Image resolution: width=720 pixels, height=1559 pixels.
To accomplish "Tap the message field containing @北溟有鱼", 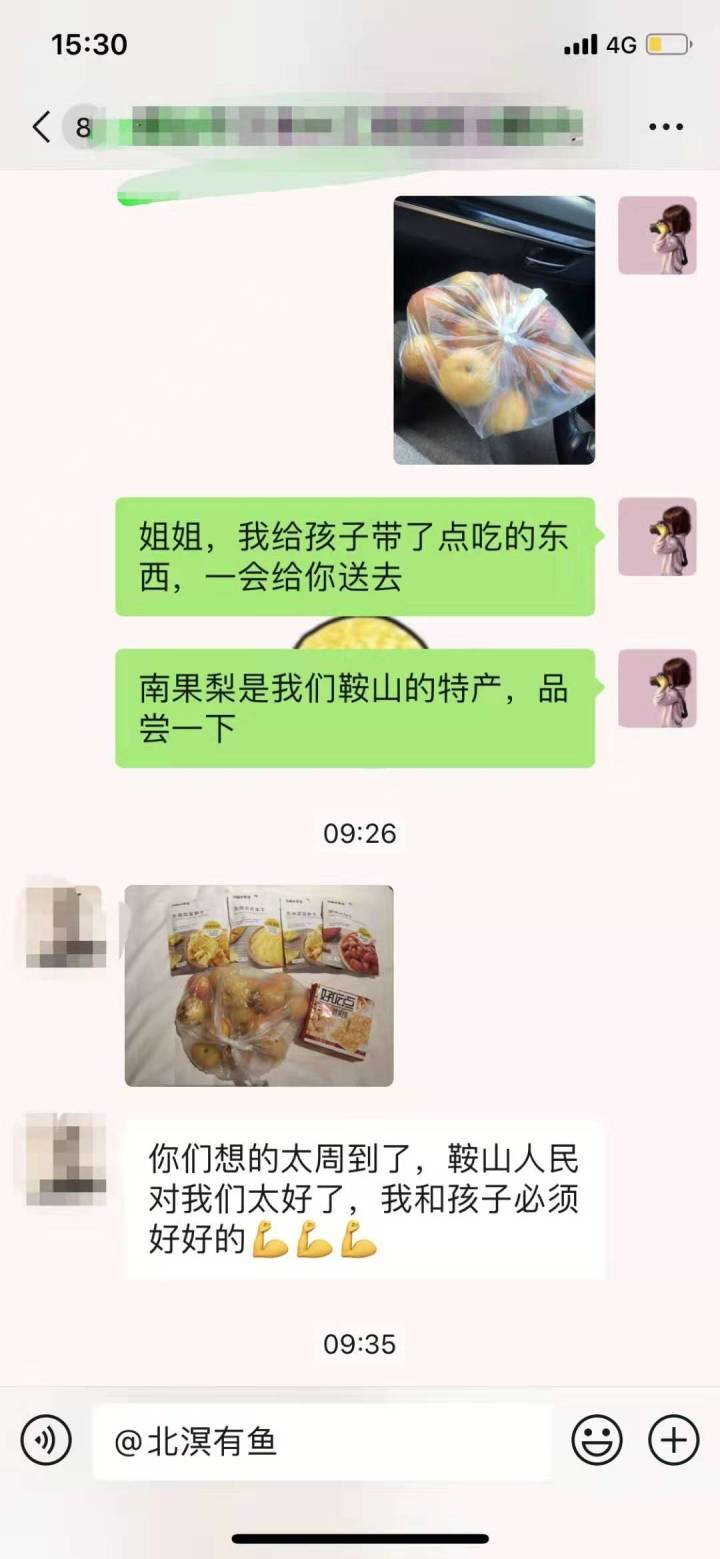I will pyautogui.click(x=322, y=1442).
